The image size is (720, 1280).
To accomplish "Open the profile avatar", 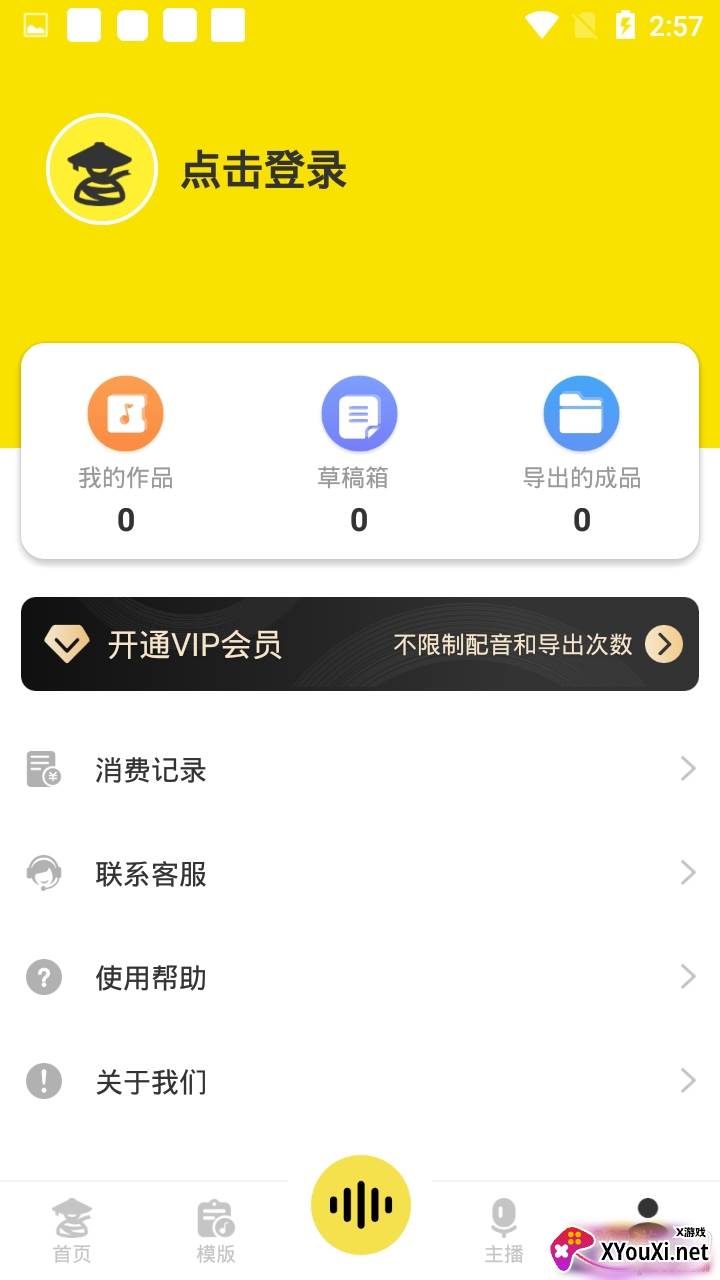I will (x=102, y=169).
